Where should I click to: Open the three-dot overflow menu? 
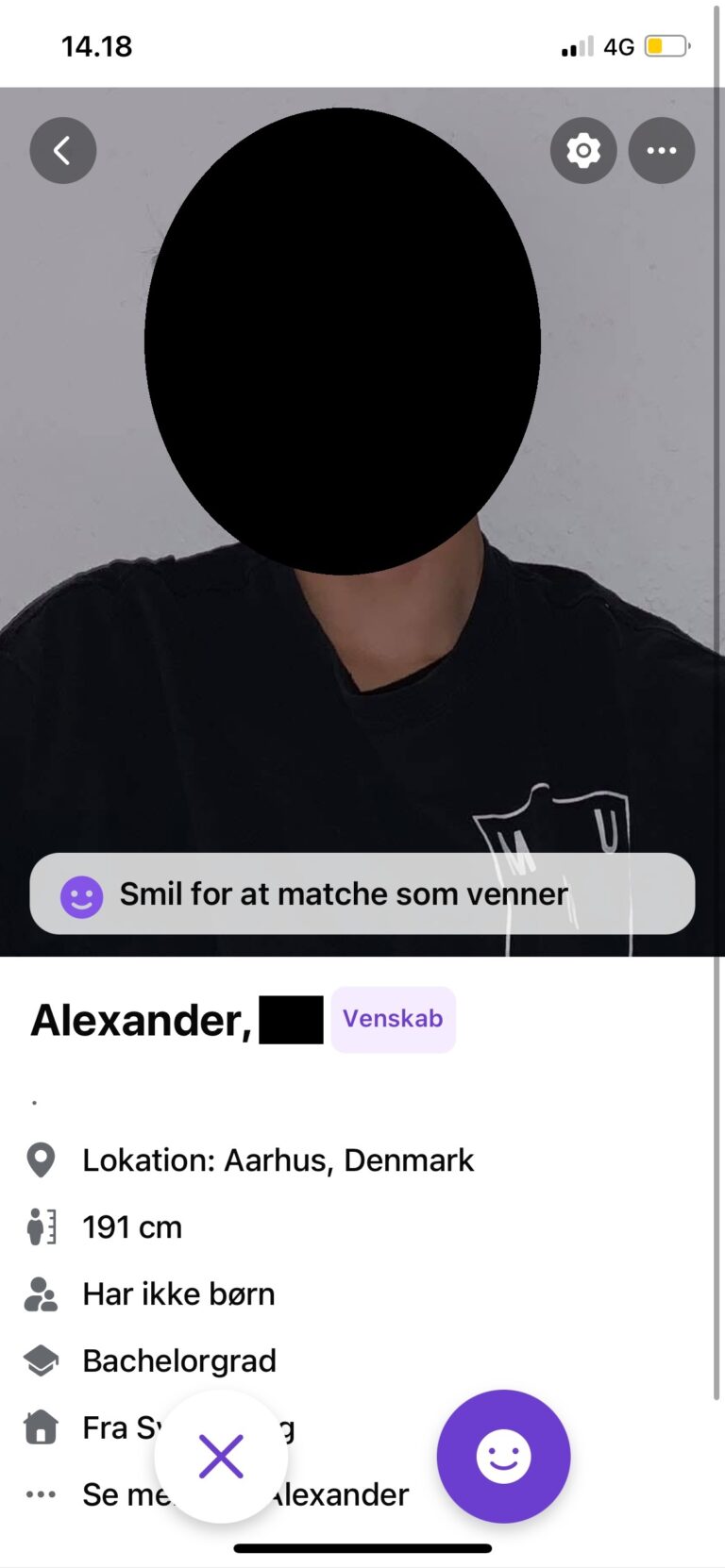pos(661,150)
